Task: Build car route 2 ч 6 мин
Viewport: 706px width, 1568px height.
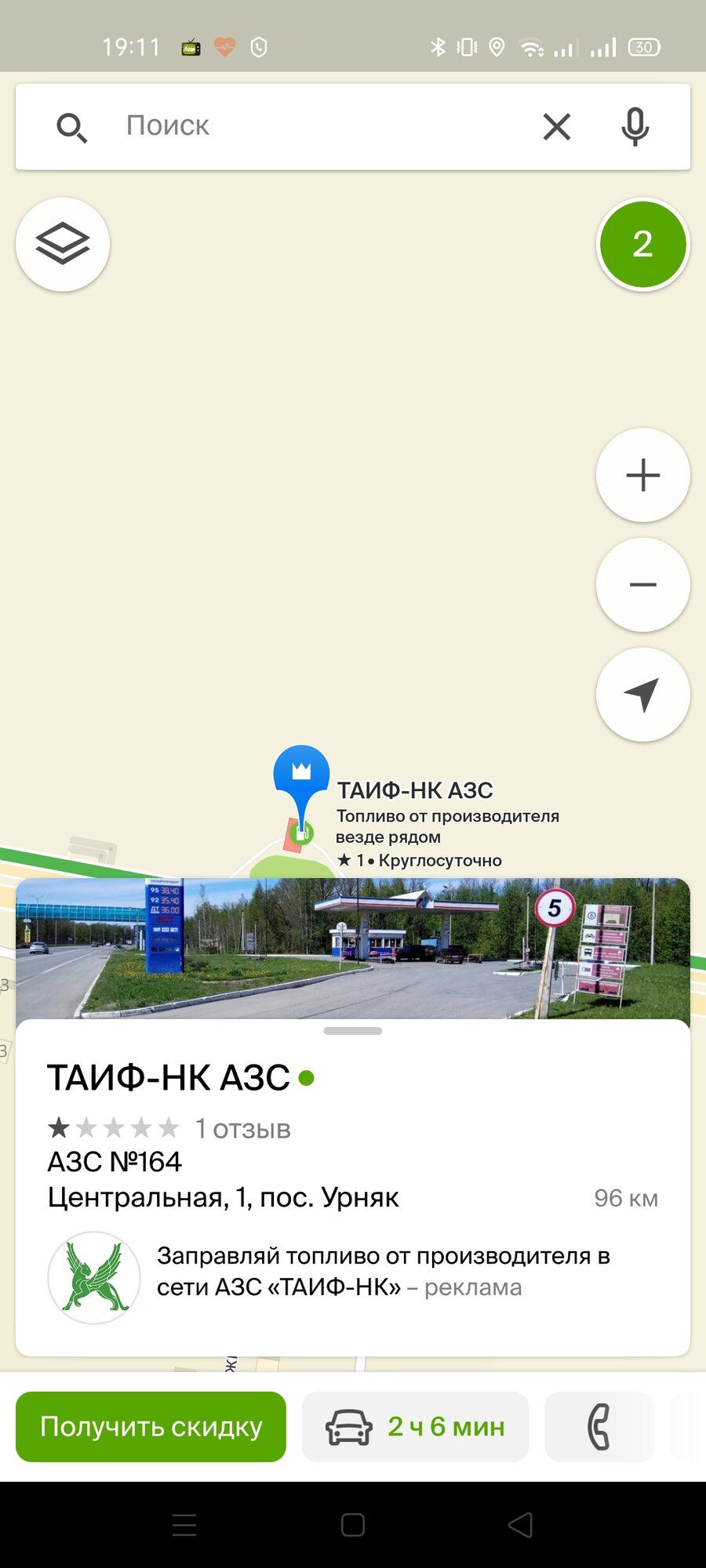Action: coord(415,1427)
